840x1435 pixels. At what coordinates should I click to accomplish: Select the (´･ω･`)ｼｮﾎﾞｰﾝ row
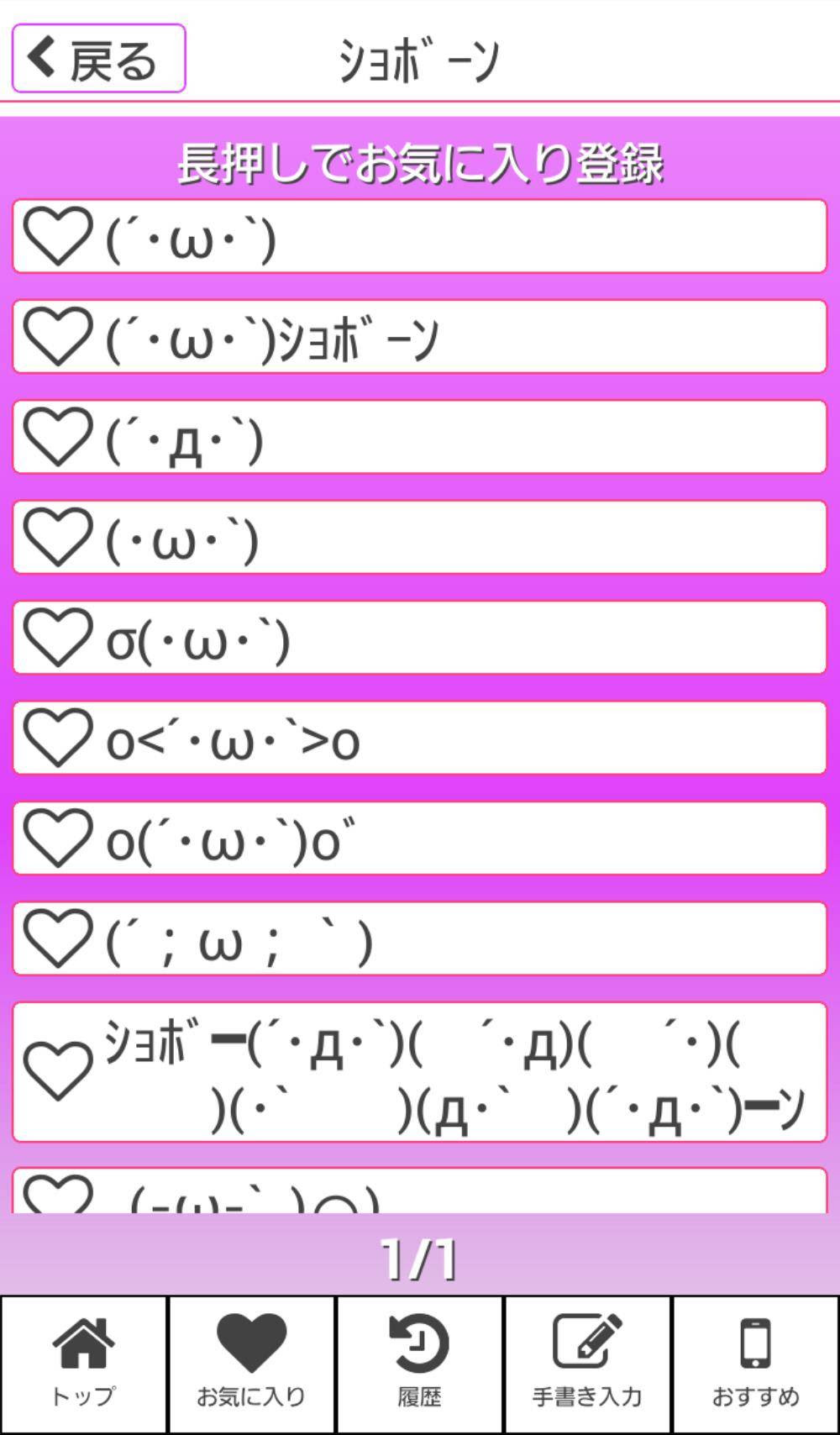click(420, 337)
